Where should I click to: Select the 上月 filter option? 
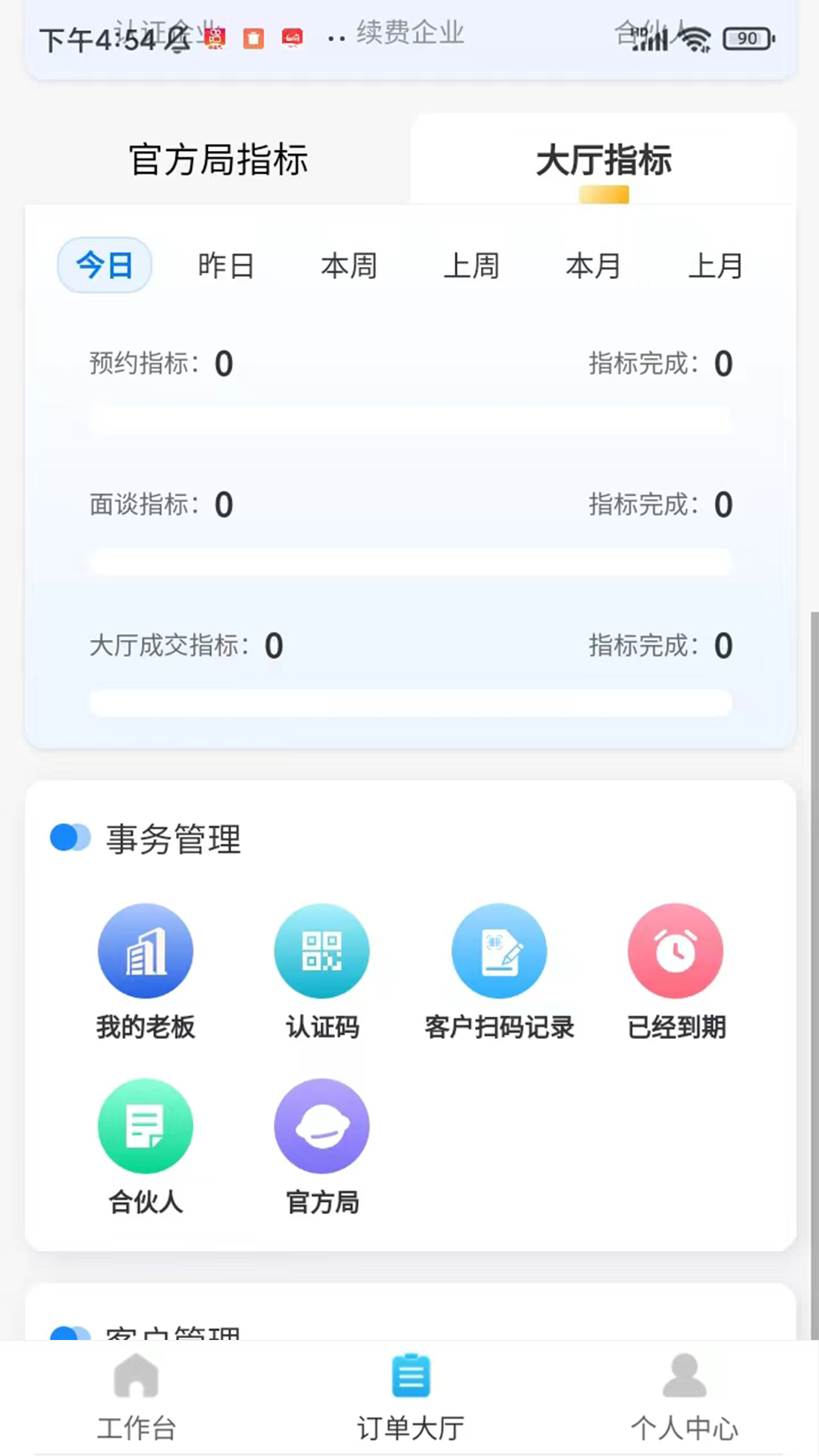tap(717, 265)
